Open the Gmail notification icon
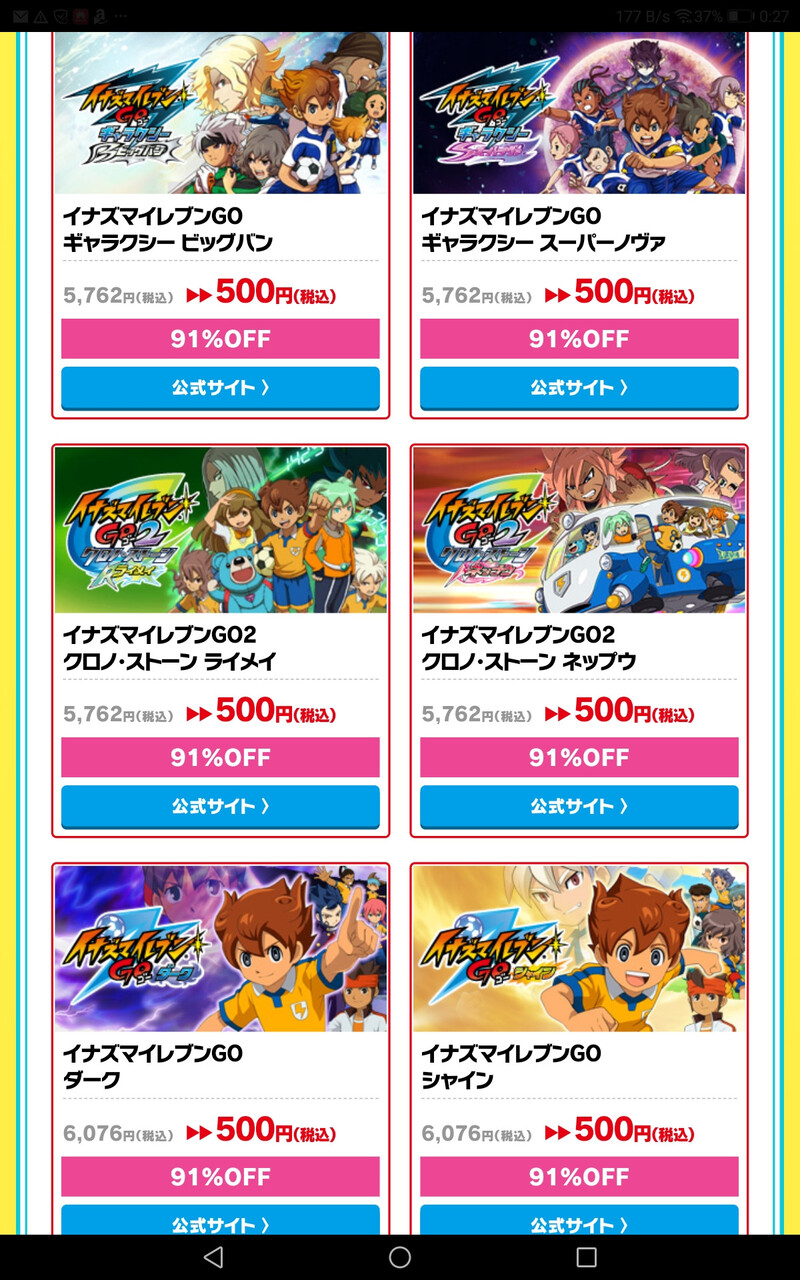The width and height of the screenshot is (800, 1280). point(21,14)
